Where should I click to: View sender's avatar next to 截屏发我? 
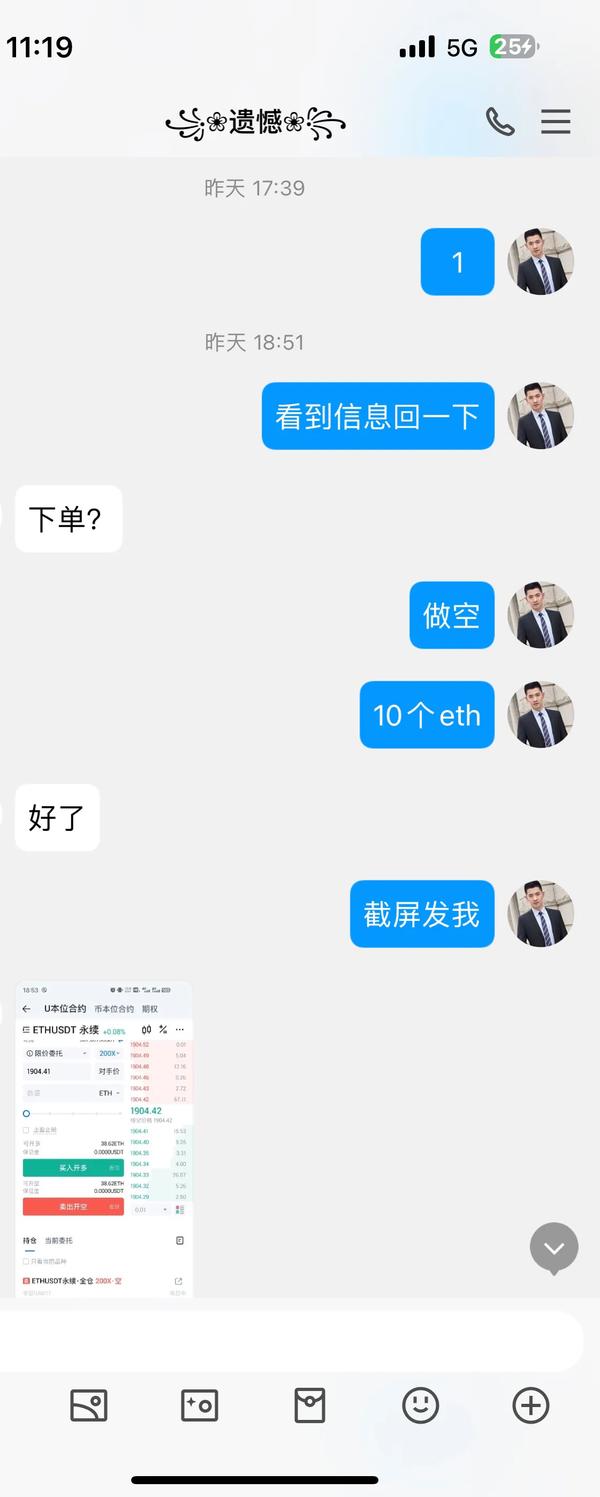pyautogui.click(x=541, y=913)
